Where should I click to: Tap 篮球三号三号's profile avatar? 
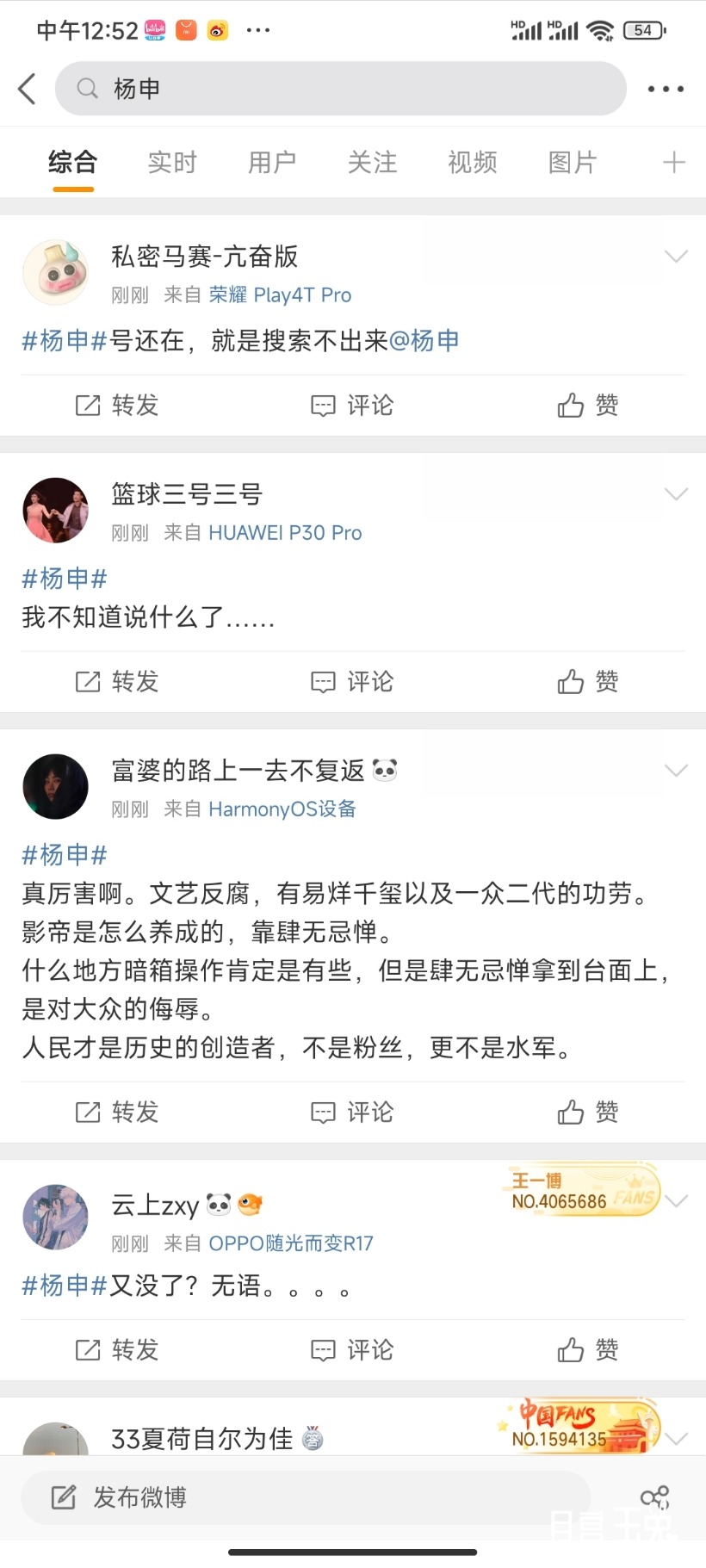click(55, 510)
